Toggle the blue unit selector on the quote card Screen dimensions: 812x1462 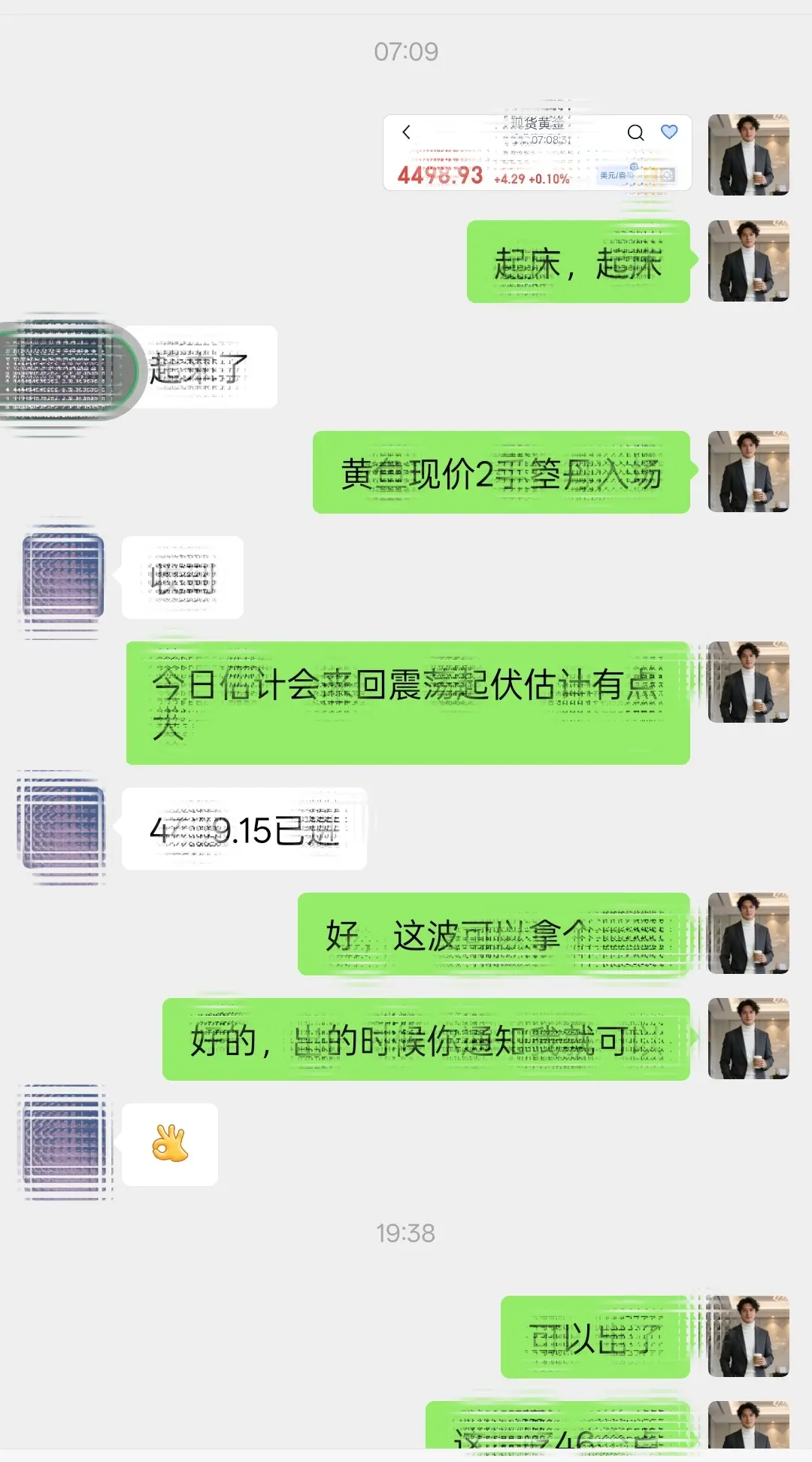pyautogui.click(x=617, y=174)
